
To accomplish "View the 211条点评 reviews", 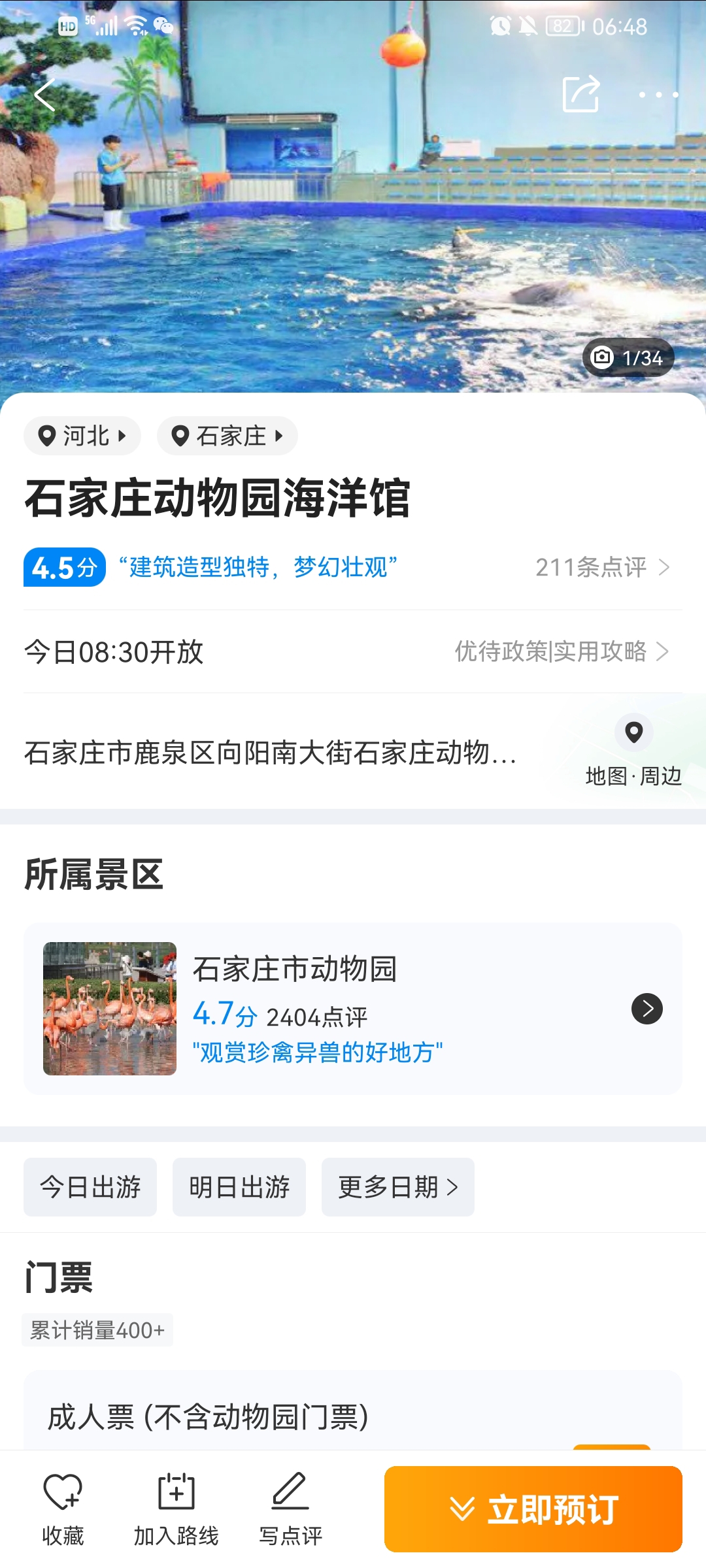I will coord(601,567).
